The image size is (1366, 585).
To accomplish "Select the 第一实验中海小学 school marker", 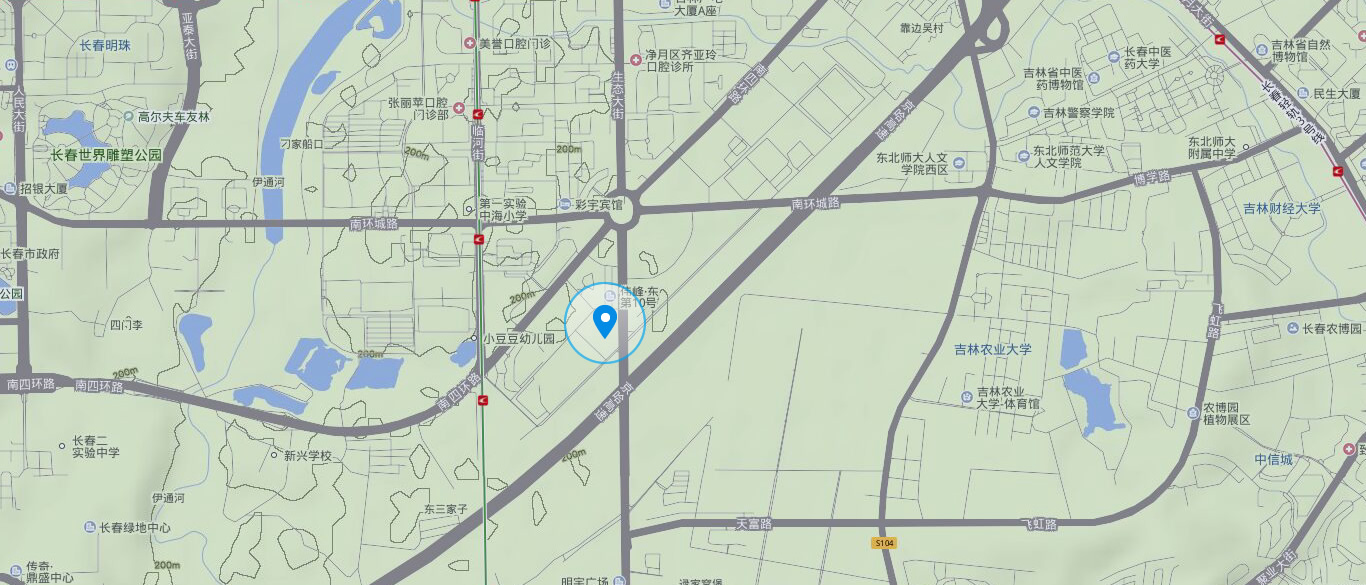I will [x=470, y=209].
